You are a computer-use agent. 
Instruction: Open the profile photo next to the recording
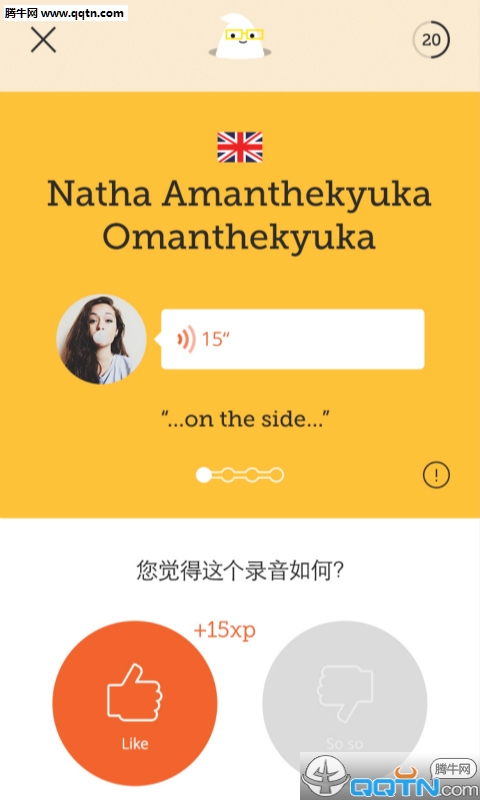pyautogui.click(x=101, y=339)
